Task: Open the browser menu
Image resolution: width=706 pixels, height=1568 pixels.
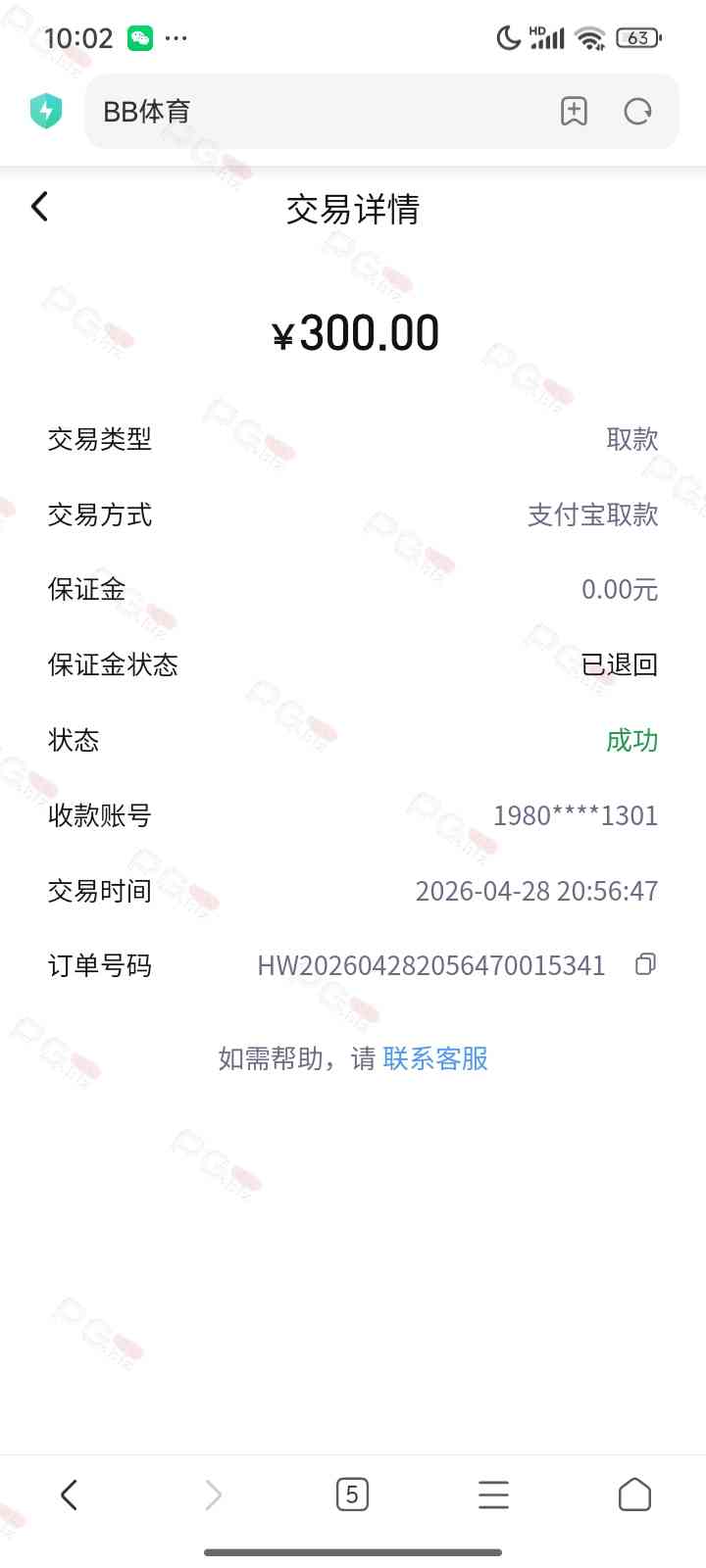Action: [x=493, y=1494]
